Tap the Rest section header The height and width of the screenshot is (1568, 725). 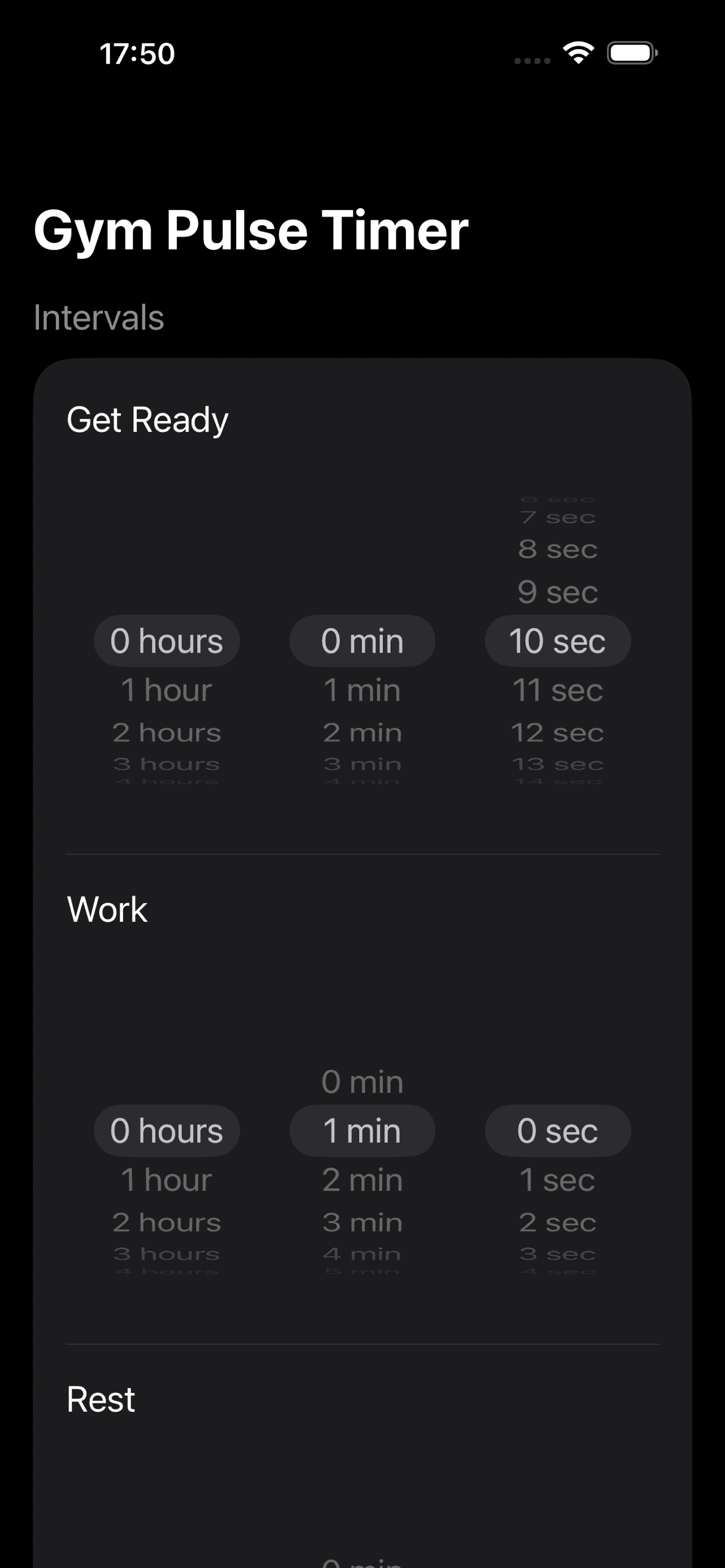click(x=101, y=1399)
